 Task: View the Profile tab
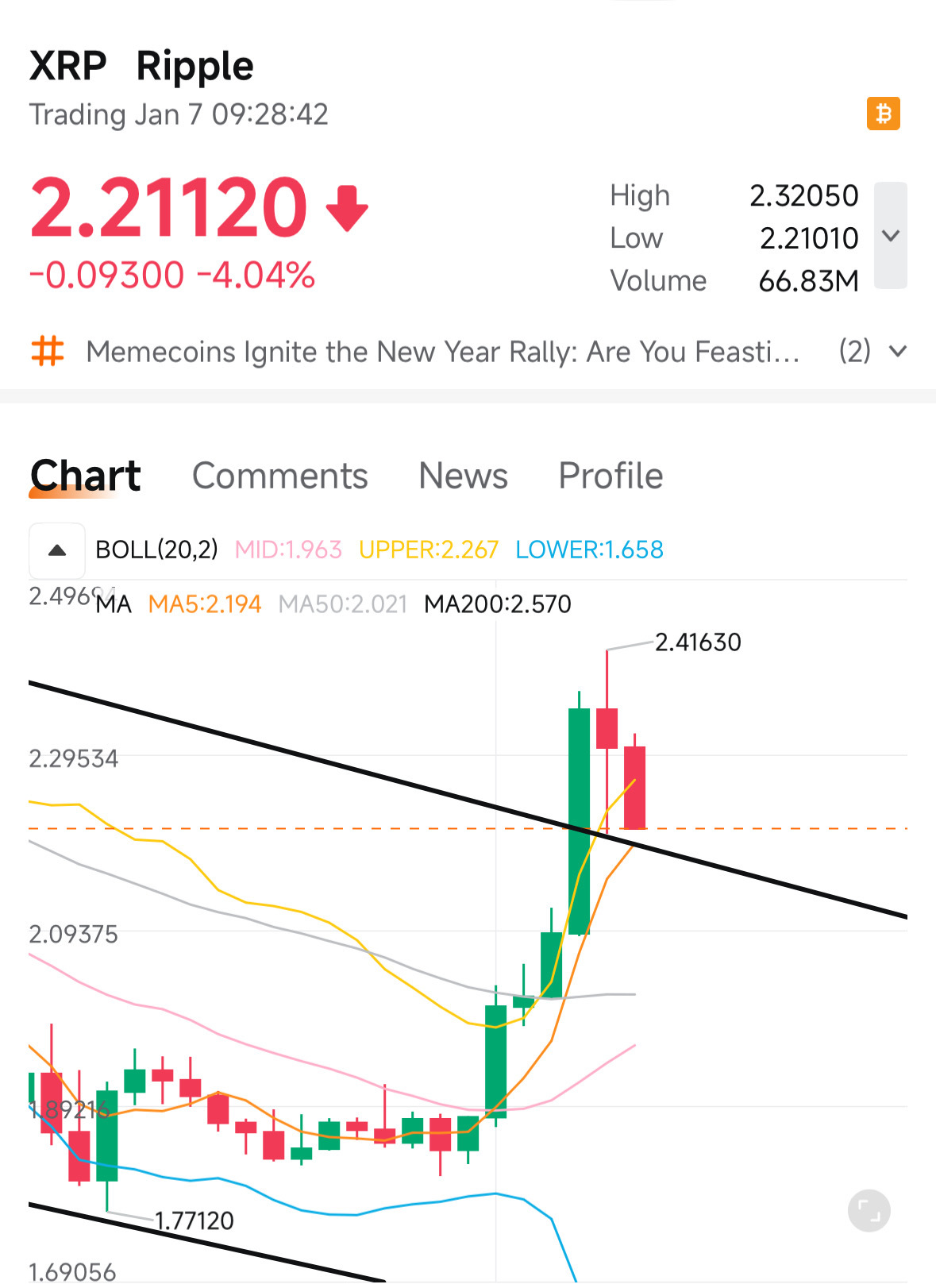[x=610, y=475]
